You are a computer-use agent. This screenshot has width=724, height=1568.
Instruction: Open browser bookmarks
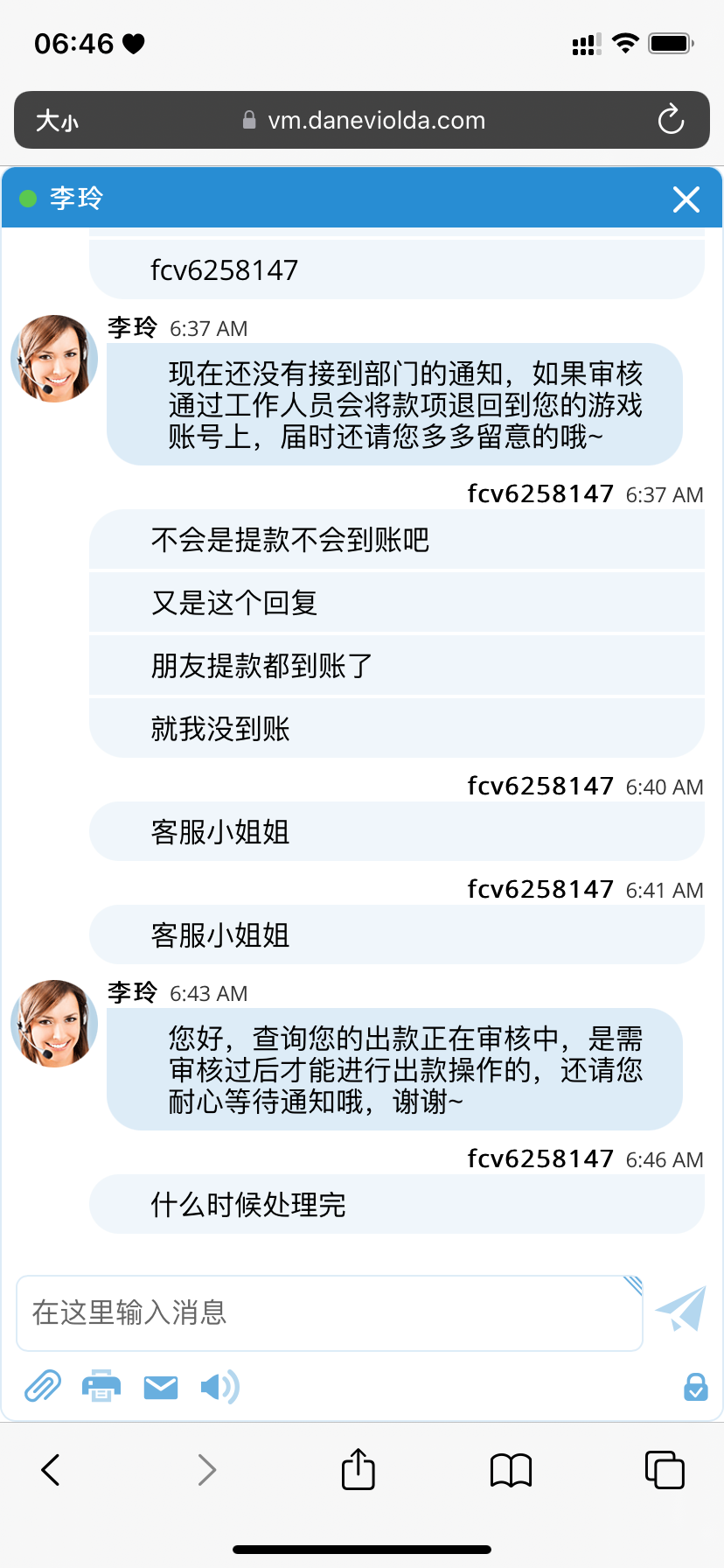(x=511, y=1470)
